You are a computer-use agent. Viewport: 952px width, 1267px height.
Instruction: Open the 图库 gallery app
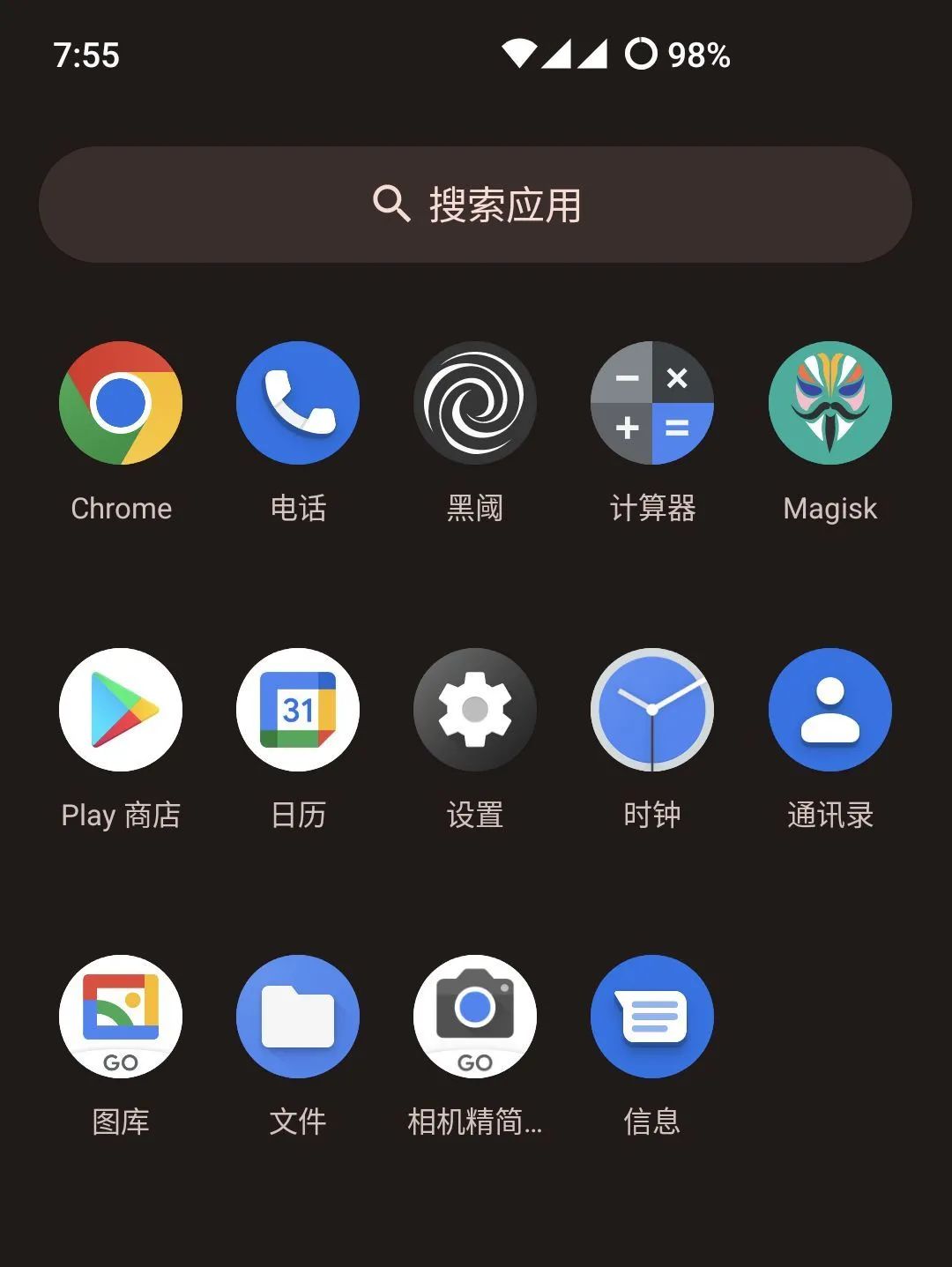(x=121, y=1017)
